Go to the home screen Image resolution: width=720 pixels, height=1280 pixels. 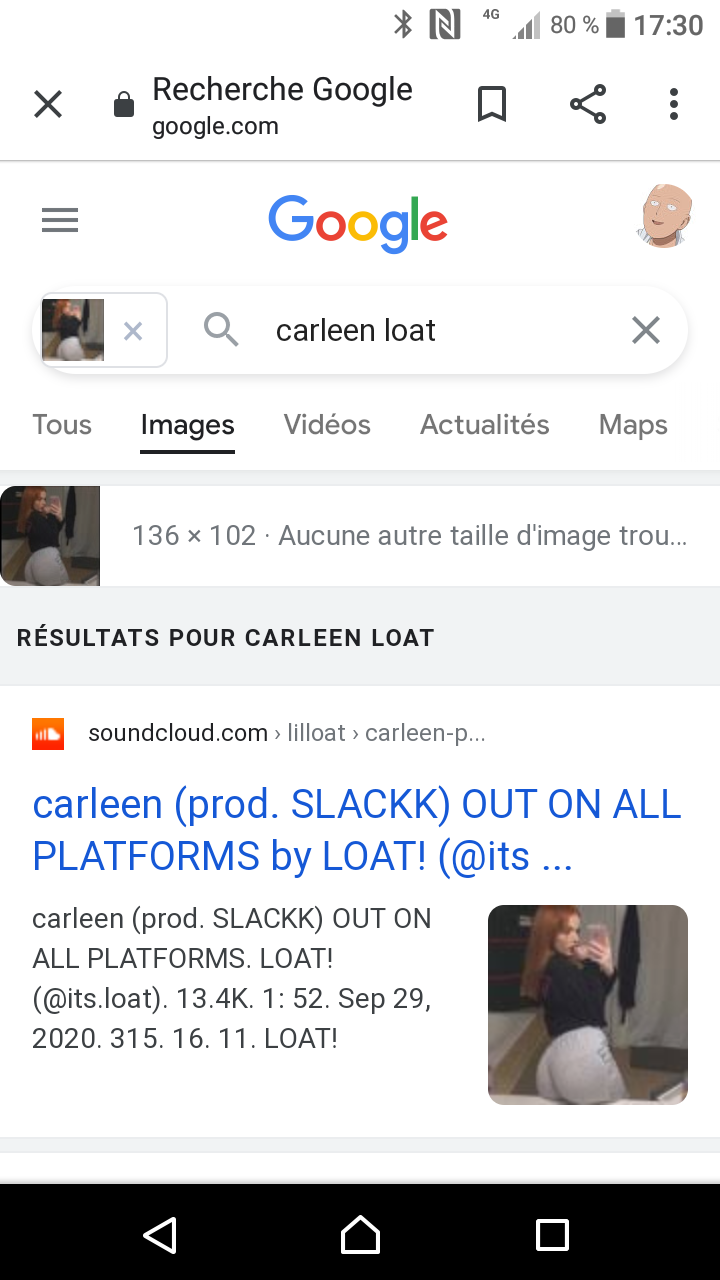point(360,1235)
